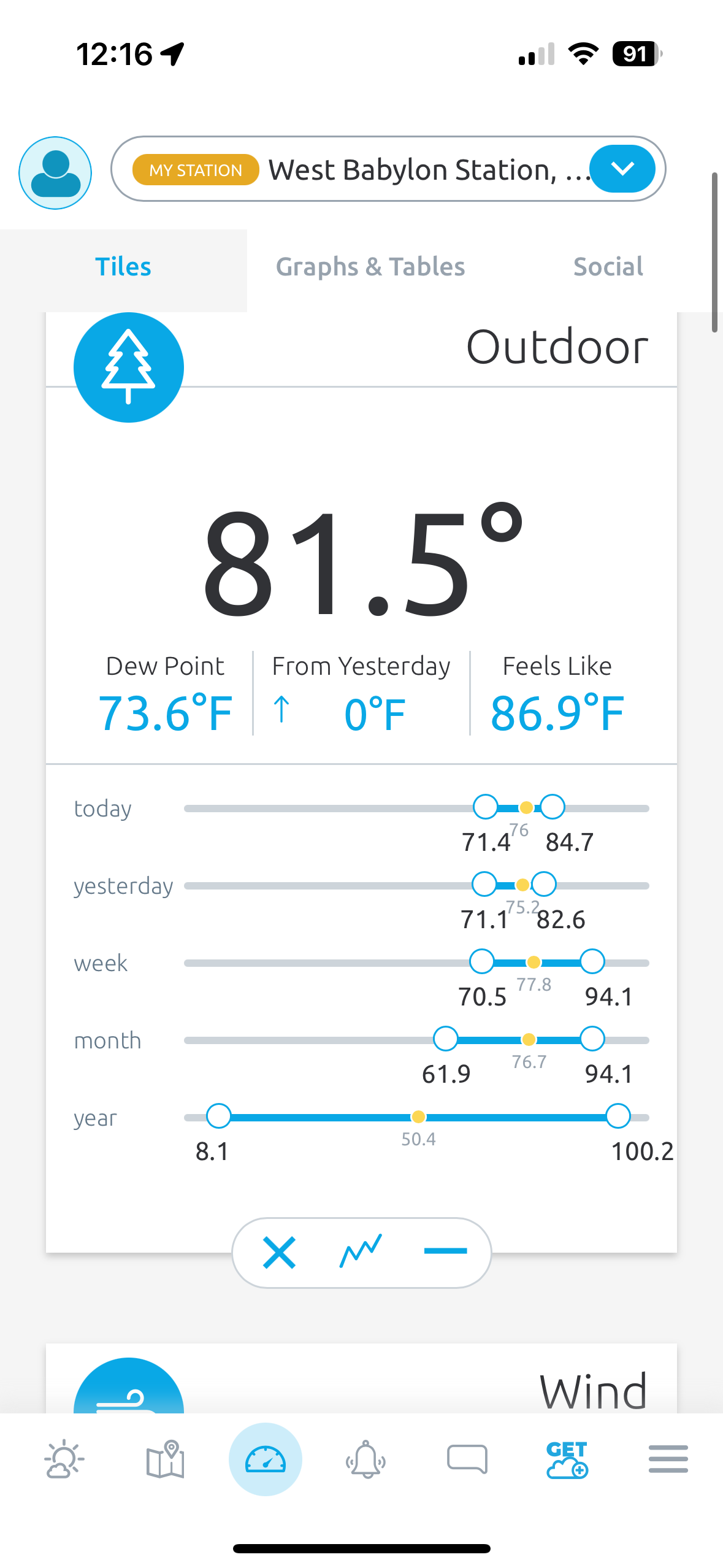This screenshot has width=723, height=1568.
Task: Switch to the Social tab
Action: 608,267
